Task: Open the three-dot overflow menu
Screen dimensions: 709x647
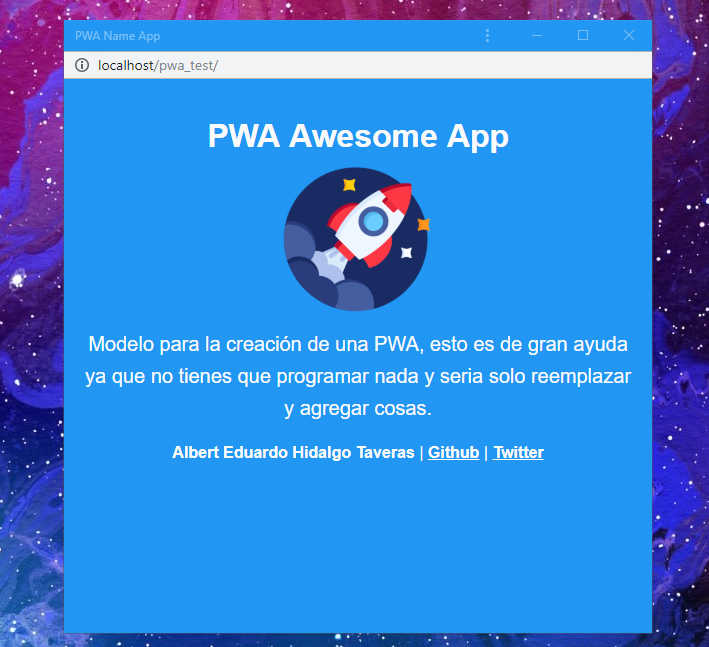Action: point(487,36)
